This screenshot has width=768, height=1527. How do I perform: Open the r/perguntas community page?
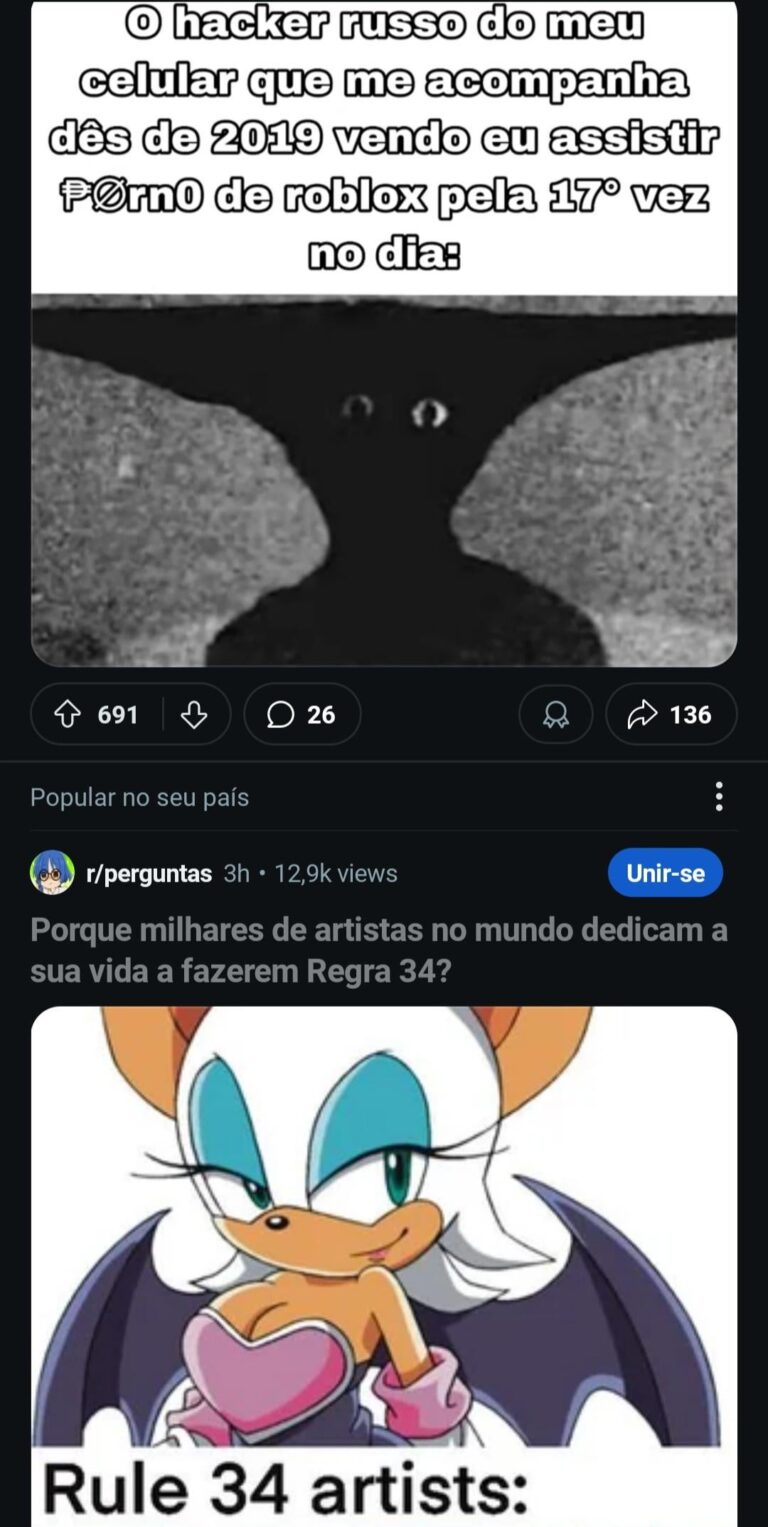point(149,873)
